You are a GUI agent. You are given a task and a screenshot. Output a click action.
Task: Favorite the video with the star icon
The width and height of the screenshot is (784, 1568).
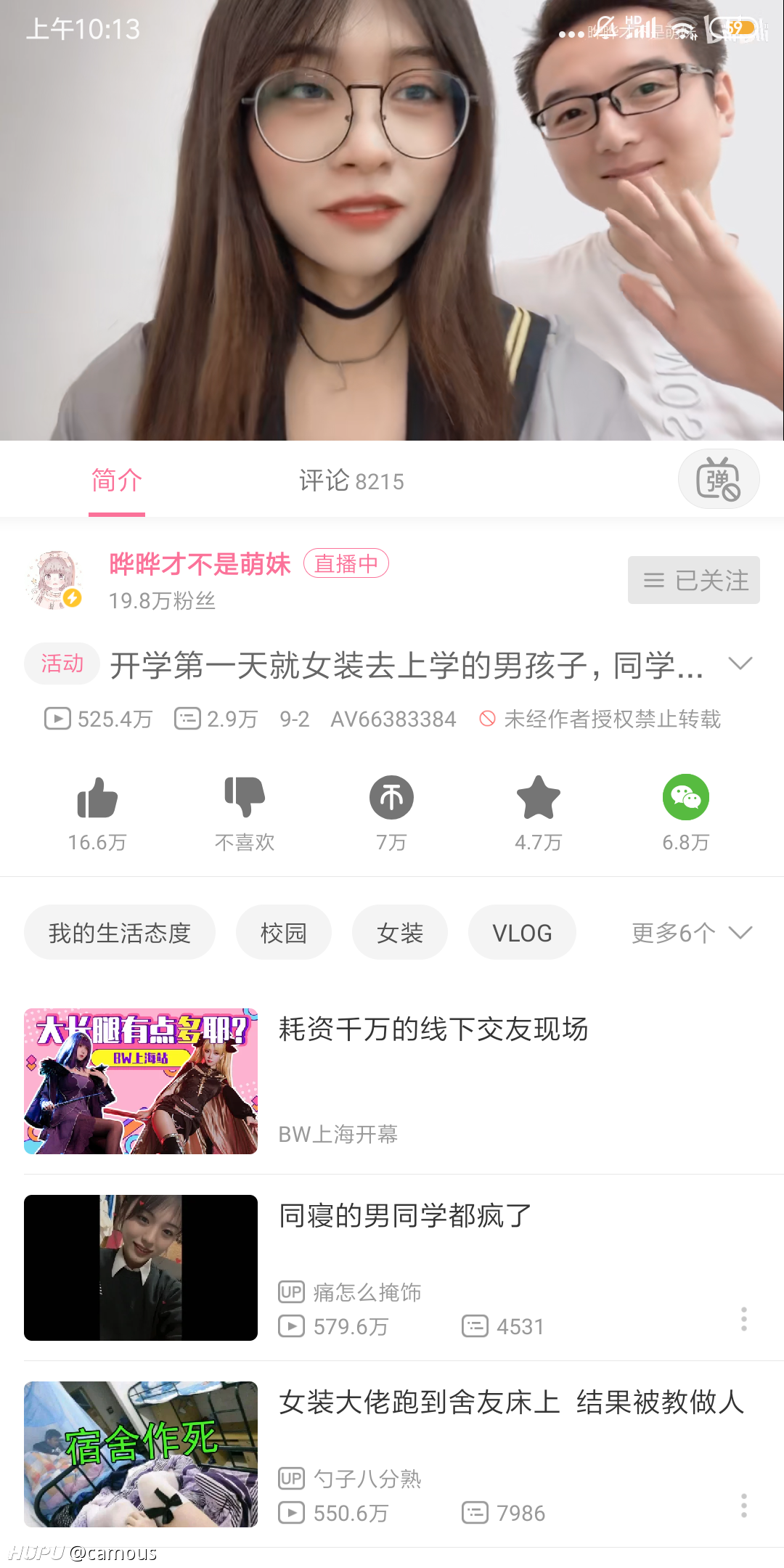click(539, 798)
